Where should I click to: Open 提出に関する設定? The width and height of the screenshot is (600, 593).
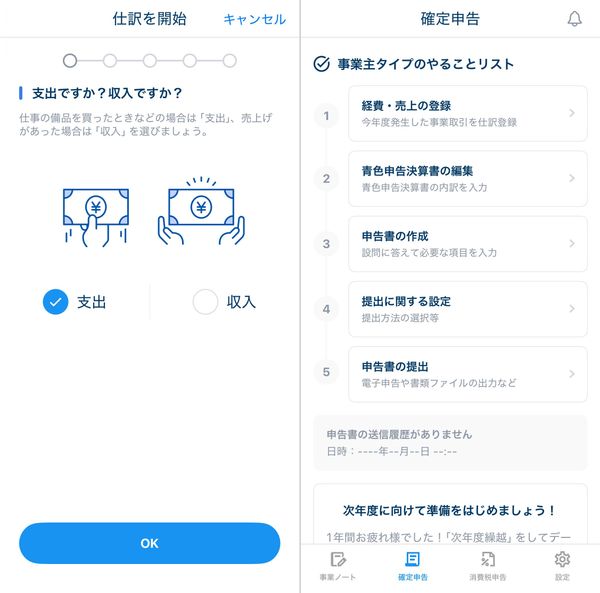[x=468, y=309]
